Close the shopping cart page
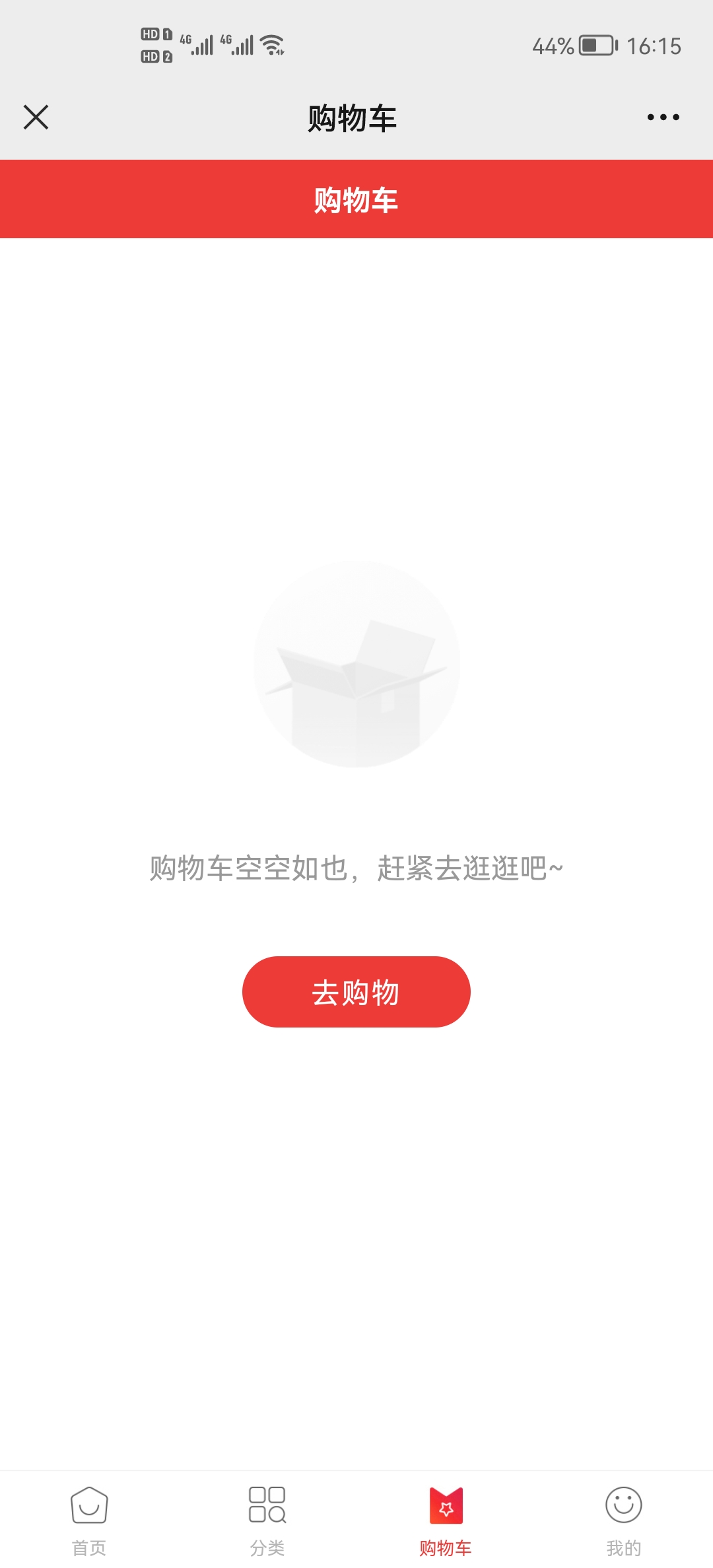 36,117
